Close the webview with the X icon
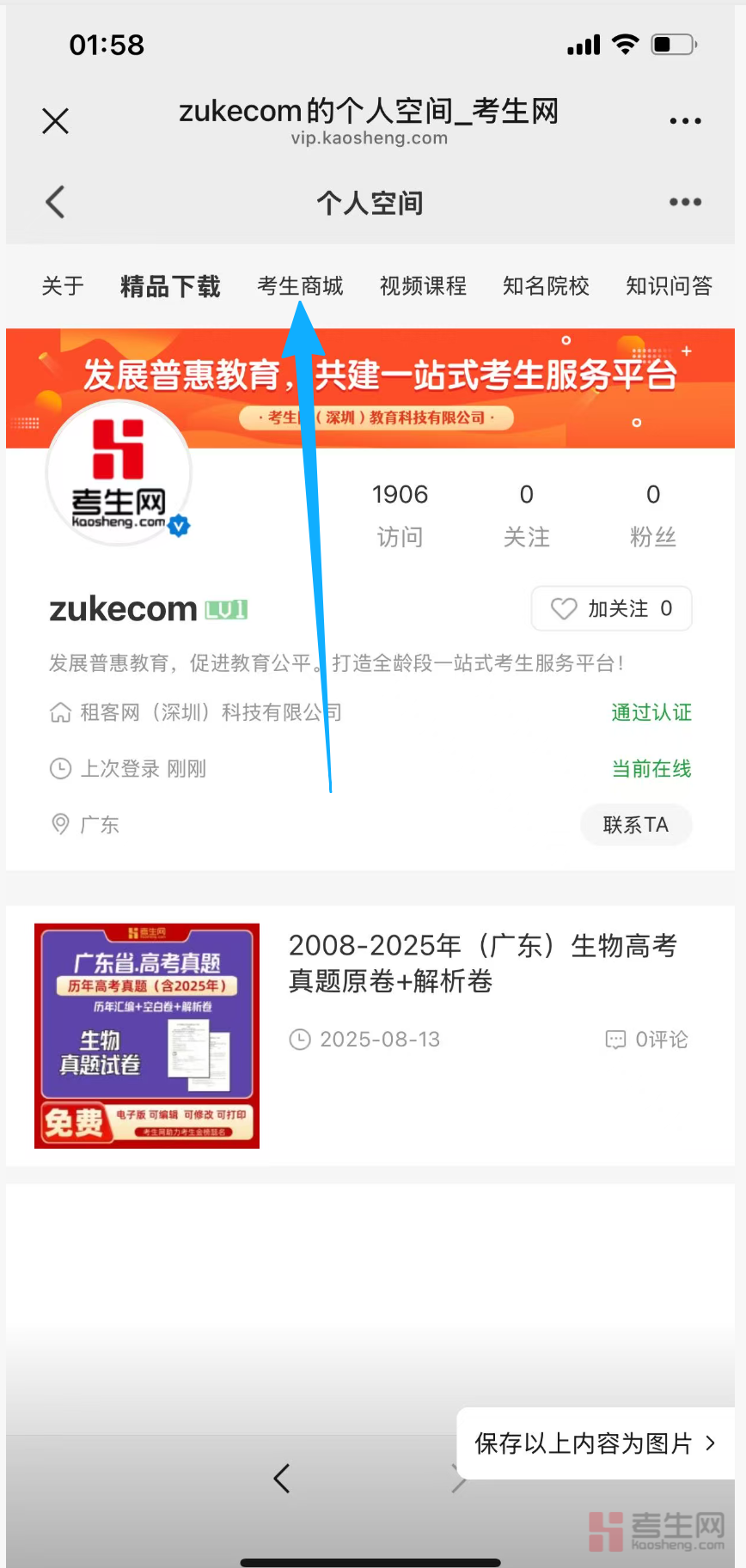746x1568 pixels. pos(56,121)
